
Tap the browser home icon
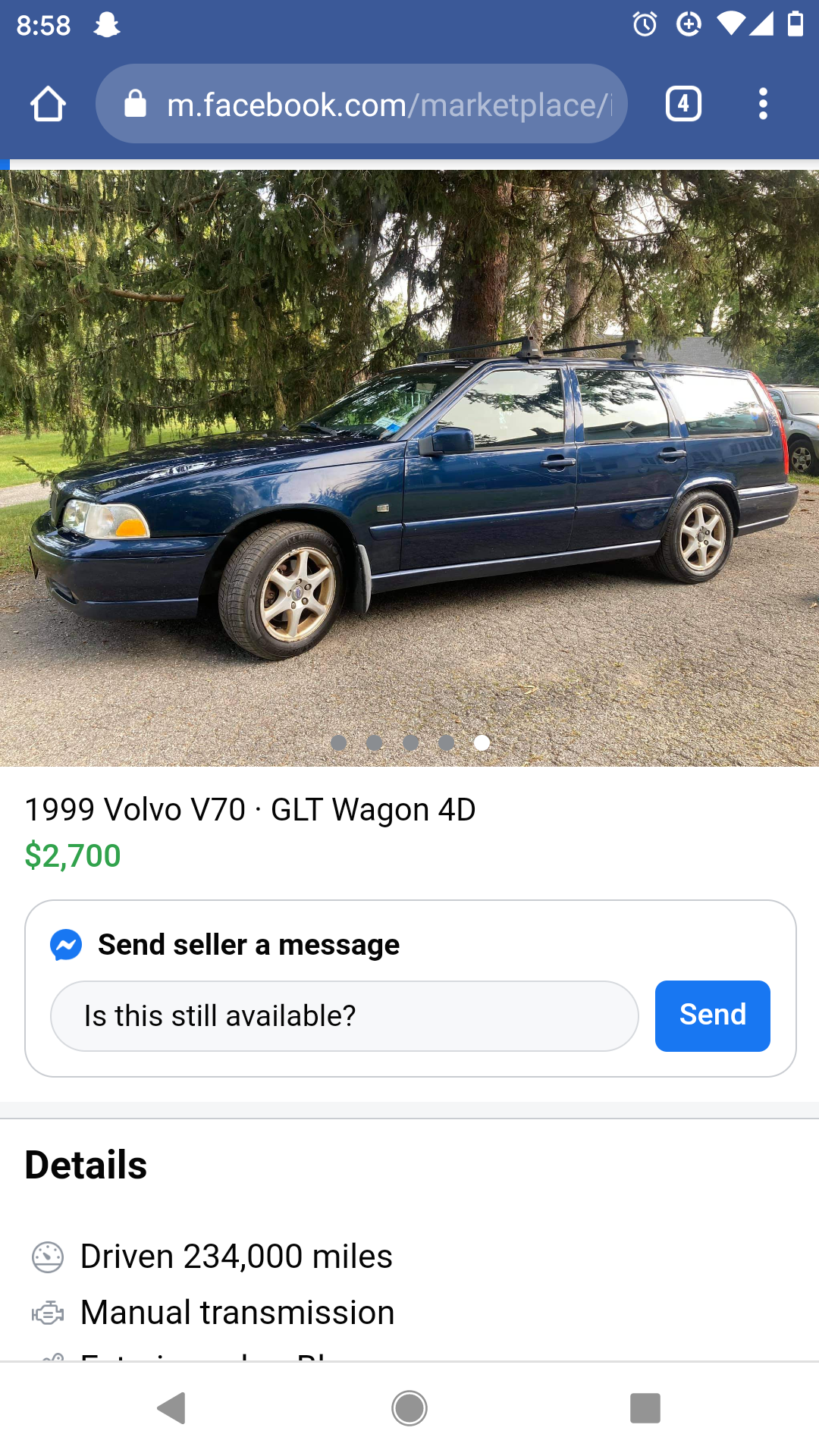(x=48, y=104)
